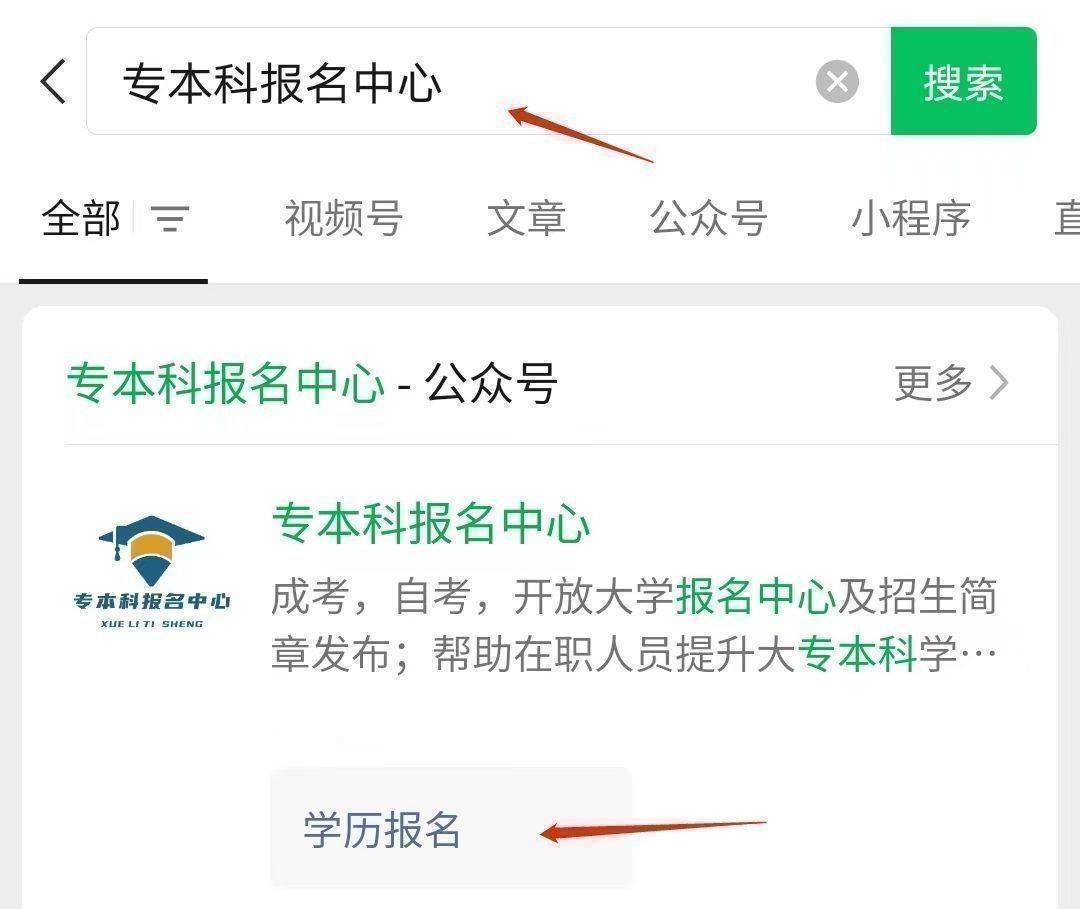Image resolution: width=1080 pixels, height=909 pixels.
Task: Select the 全部 tab
Action: point(81,218)
